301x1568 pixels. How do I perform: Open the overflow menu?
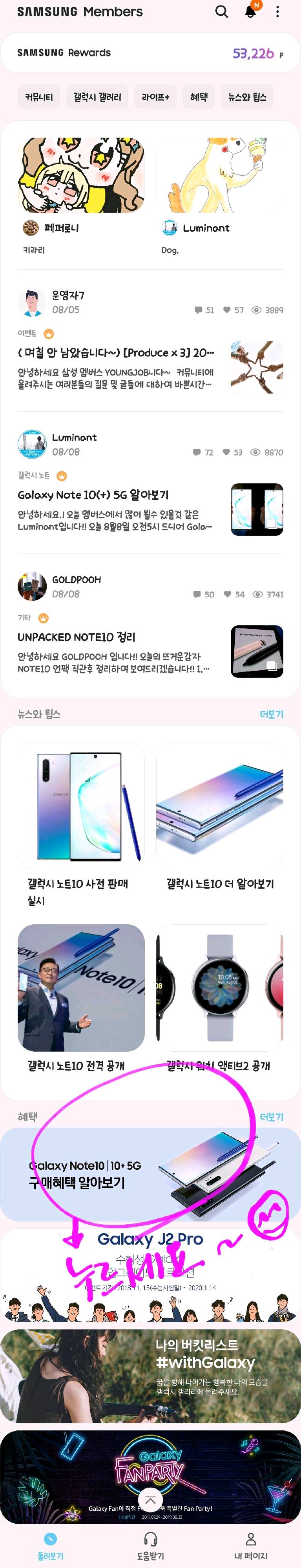[x=277, y=12]
